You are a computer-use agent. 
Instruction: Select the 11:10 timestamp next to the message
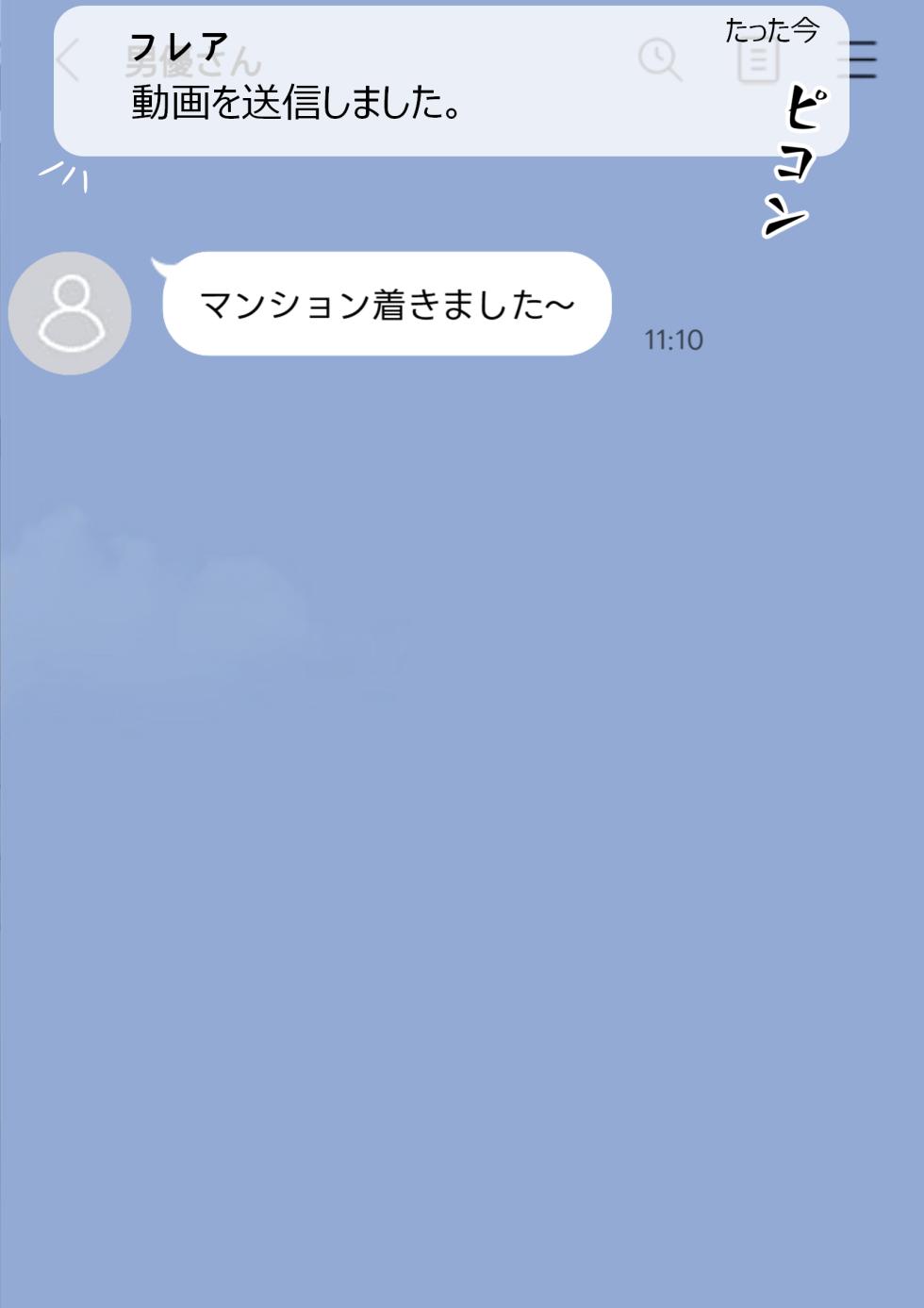click(673, 340)
